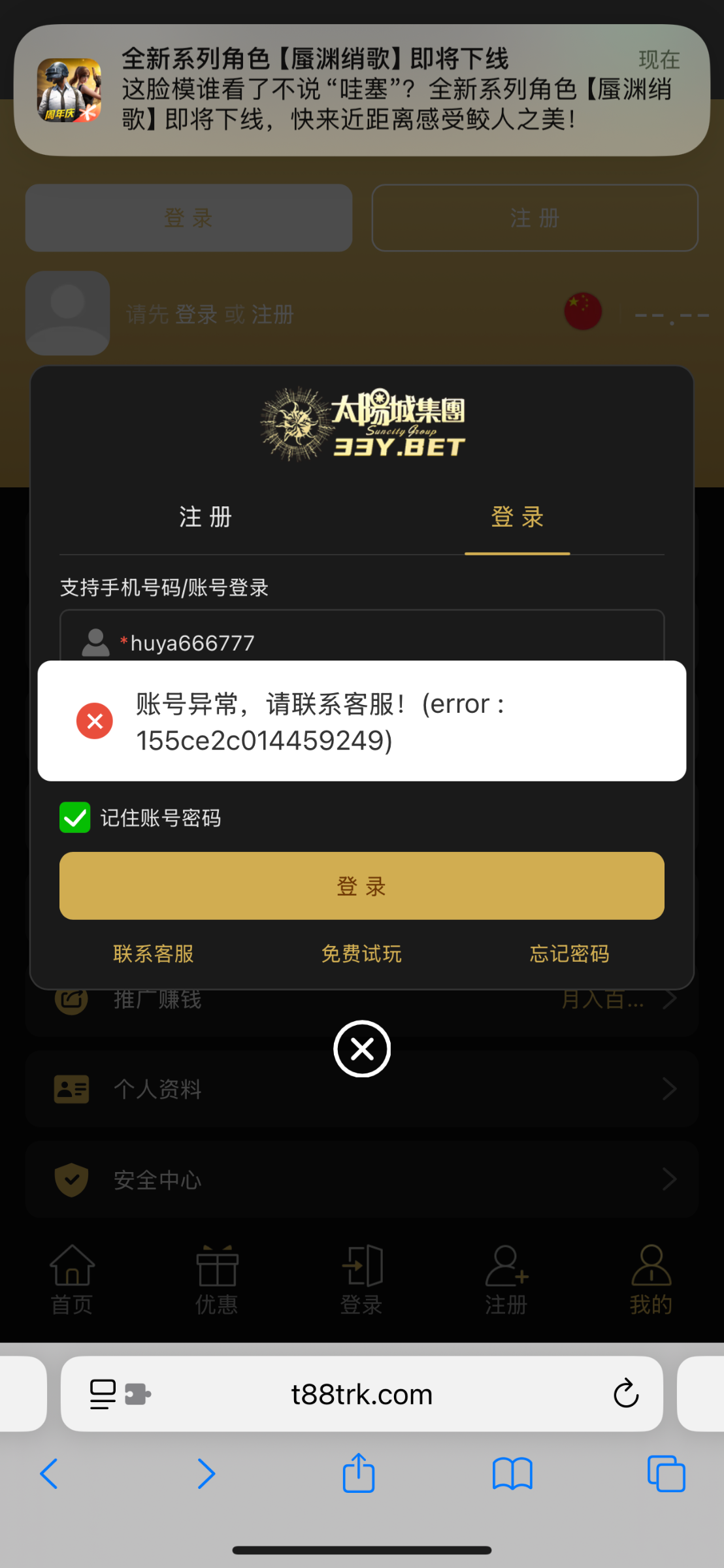Open Safari bookmarks
This screenshot has width=724, height=1568.
512,1475
